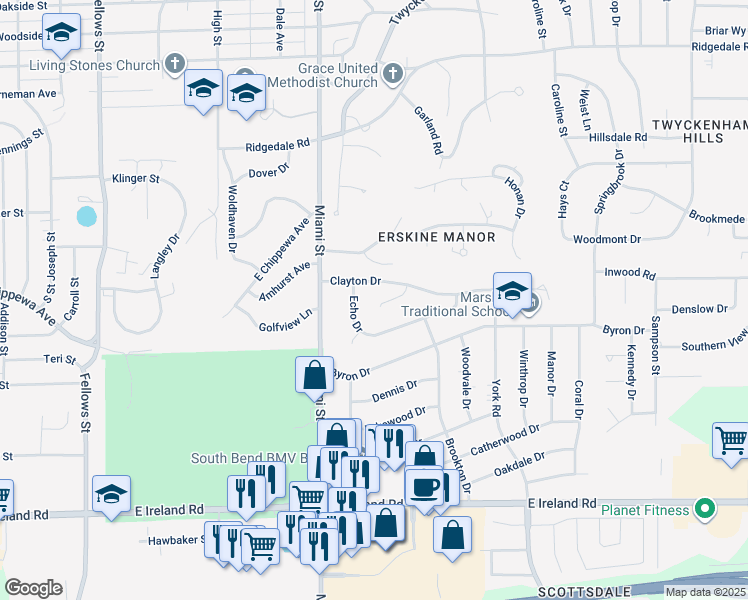
Task: Select the Grace United Methodist Church pin
Action: [x=393, y=73]
